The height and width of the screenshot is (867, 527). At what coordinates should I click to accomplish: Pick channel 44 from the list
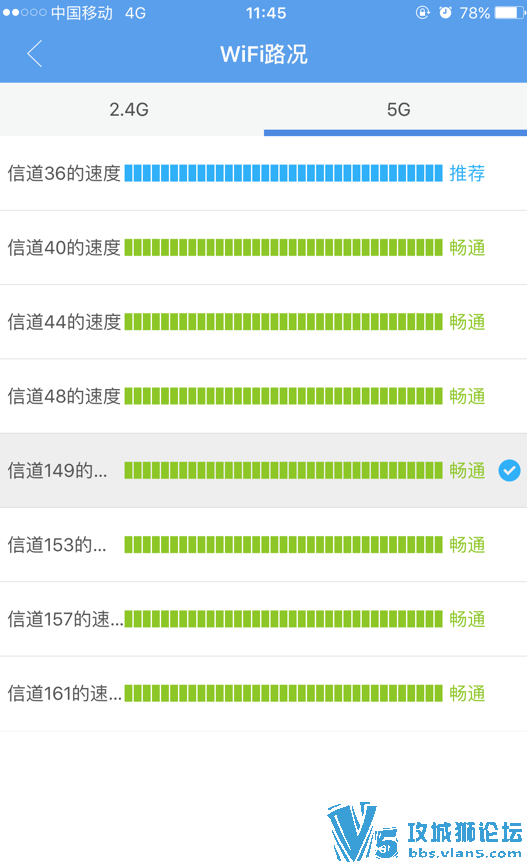tap(263, 322)
